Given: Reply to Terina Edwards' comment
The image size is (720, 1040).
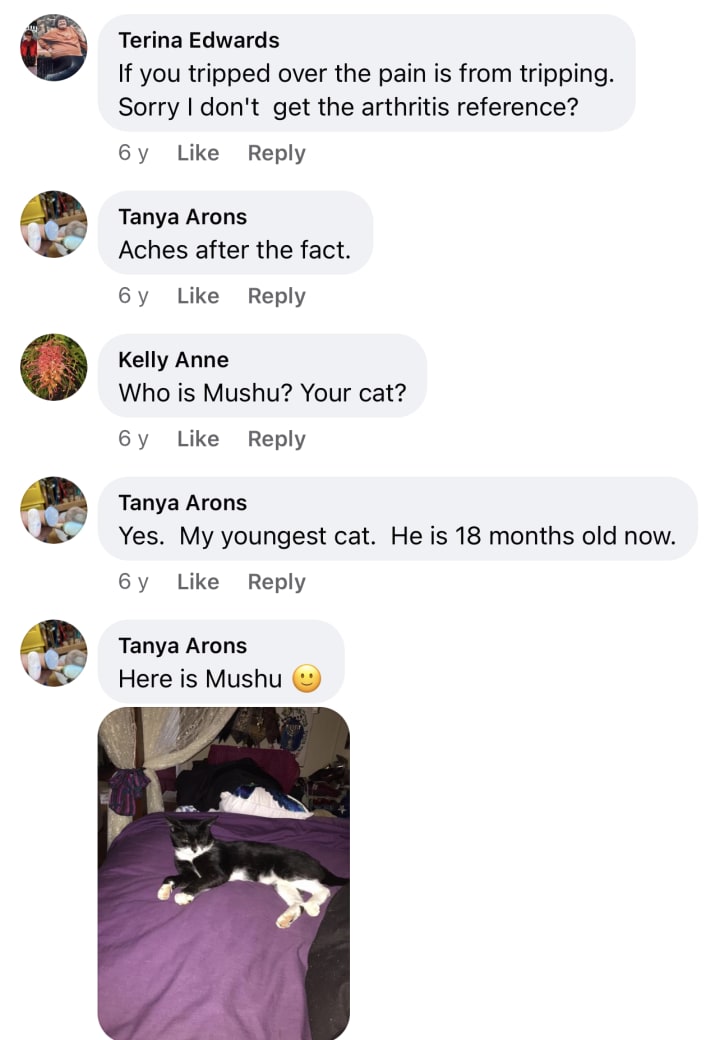Looking at the screenshot, I should (x=276, y=153).
